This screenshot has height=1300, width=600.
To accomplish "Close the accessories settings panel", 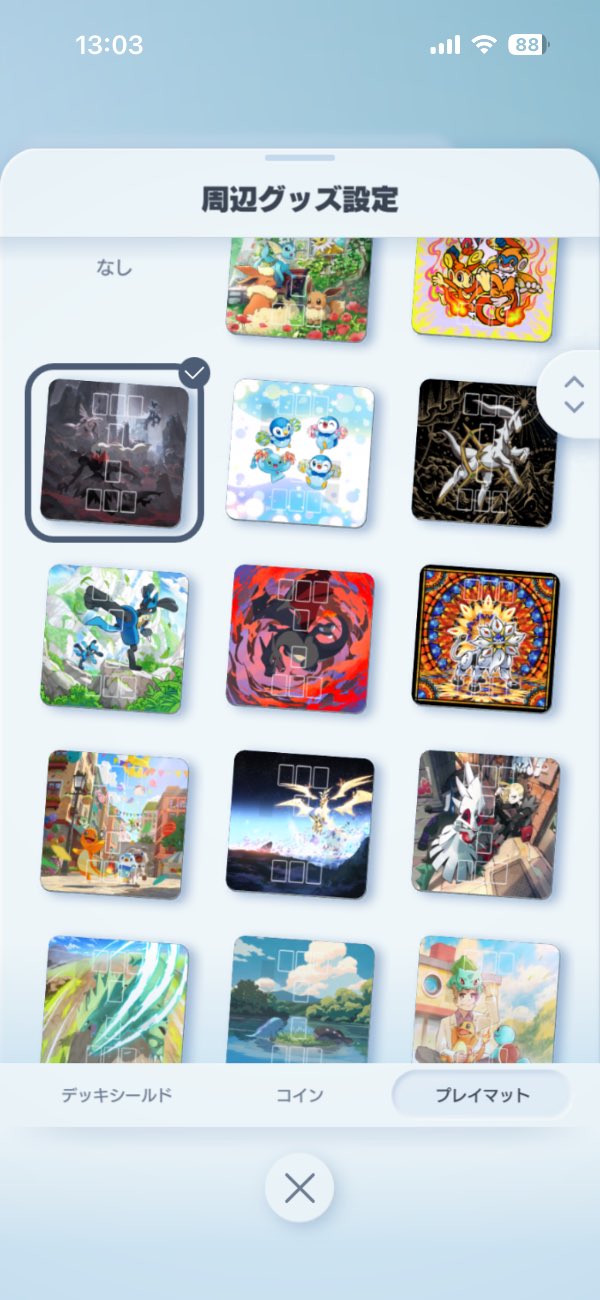I will click(x=299, y=1188).
